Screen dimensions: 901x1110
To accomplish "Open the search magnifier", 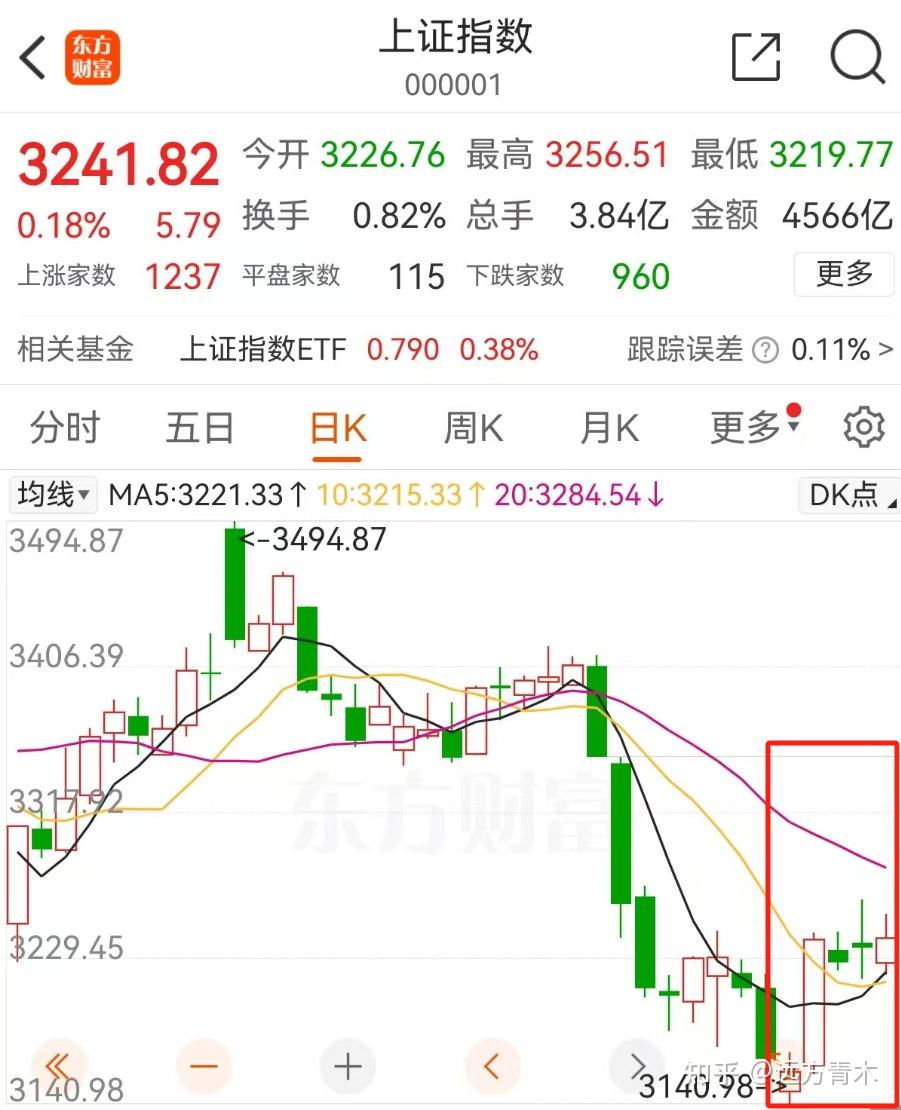I will (857, 57).
